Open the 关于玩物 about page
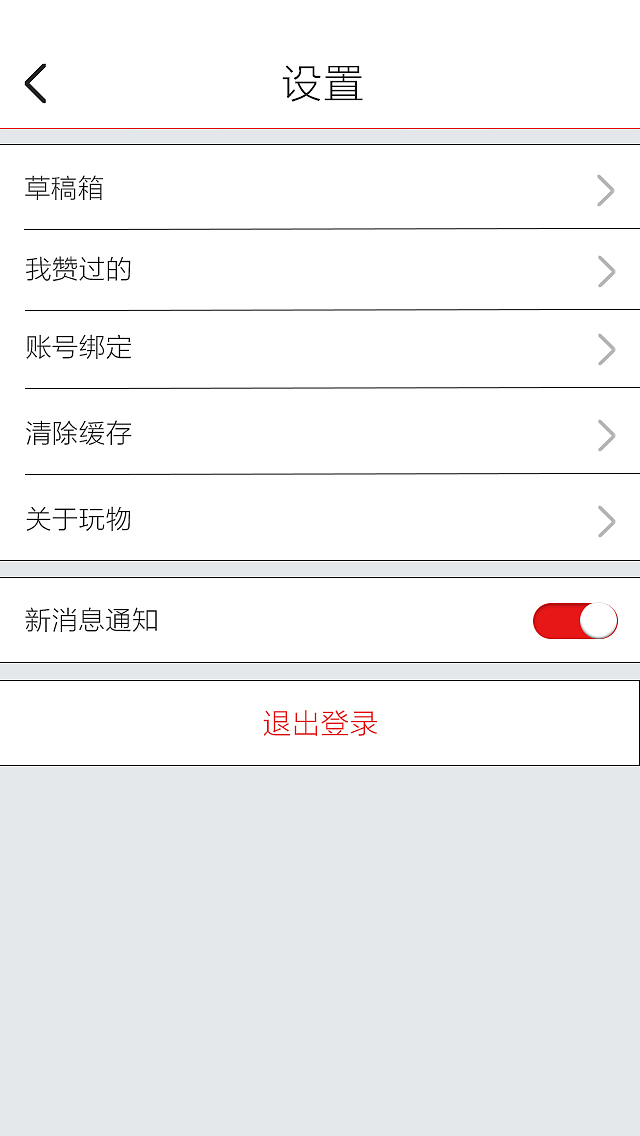This screenshot has width=640, height=1136. (x=320, y=520)
